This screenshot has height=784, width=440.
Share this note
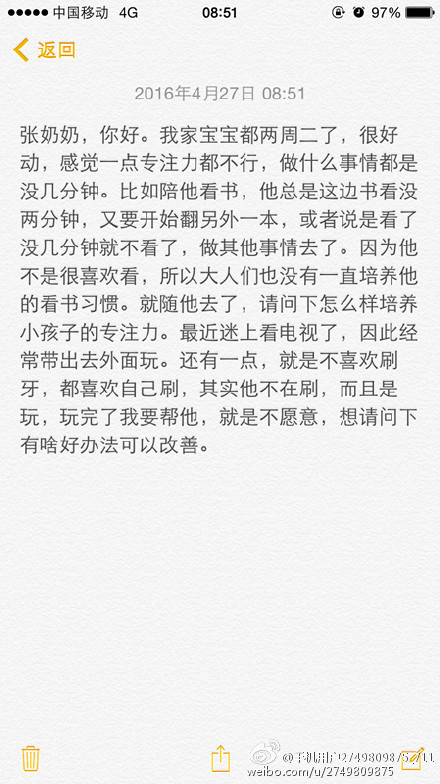click(x=220, y=758)
